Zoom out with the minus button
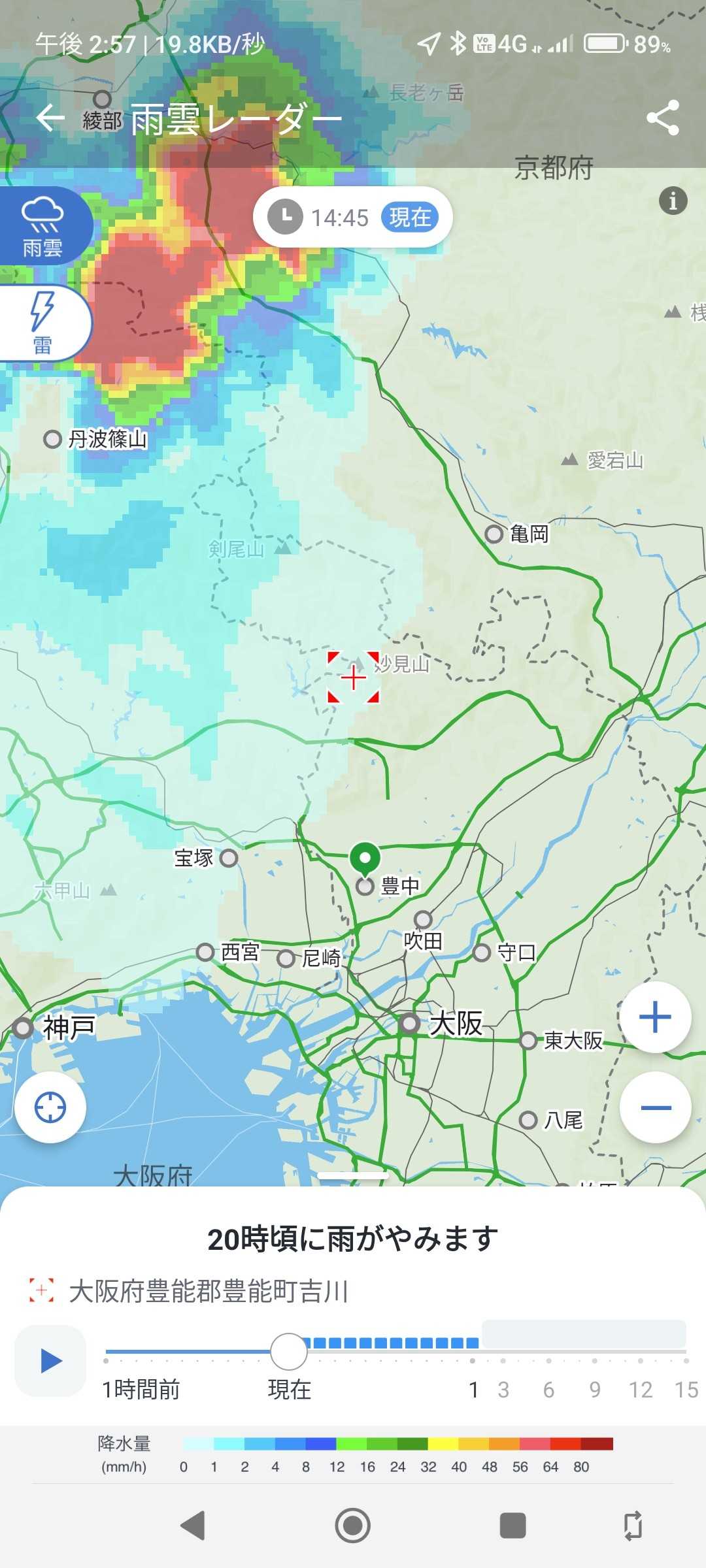The height and width of the screenshot is (1568, 706). (655, 1107)
